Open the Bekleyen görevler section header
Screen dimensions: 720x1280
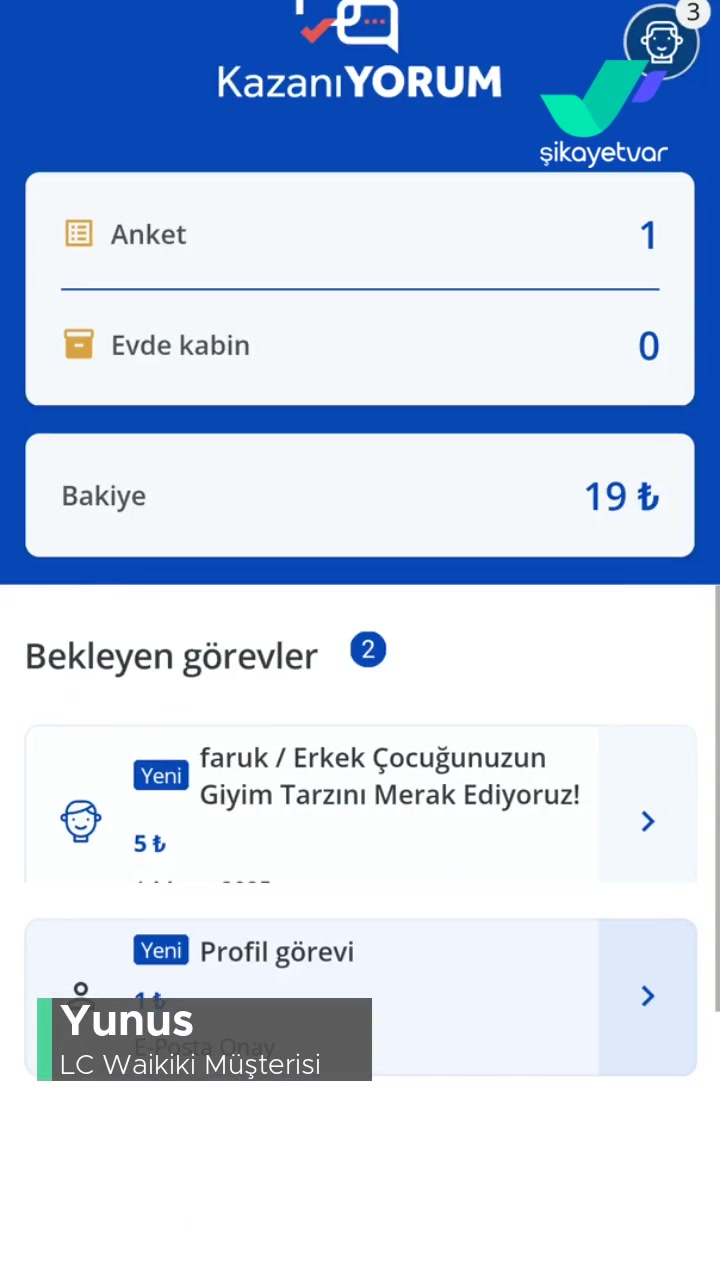(171, 656)
